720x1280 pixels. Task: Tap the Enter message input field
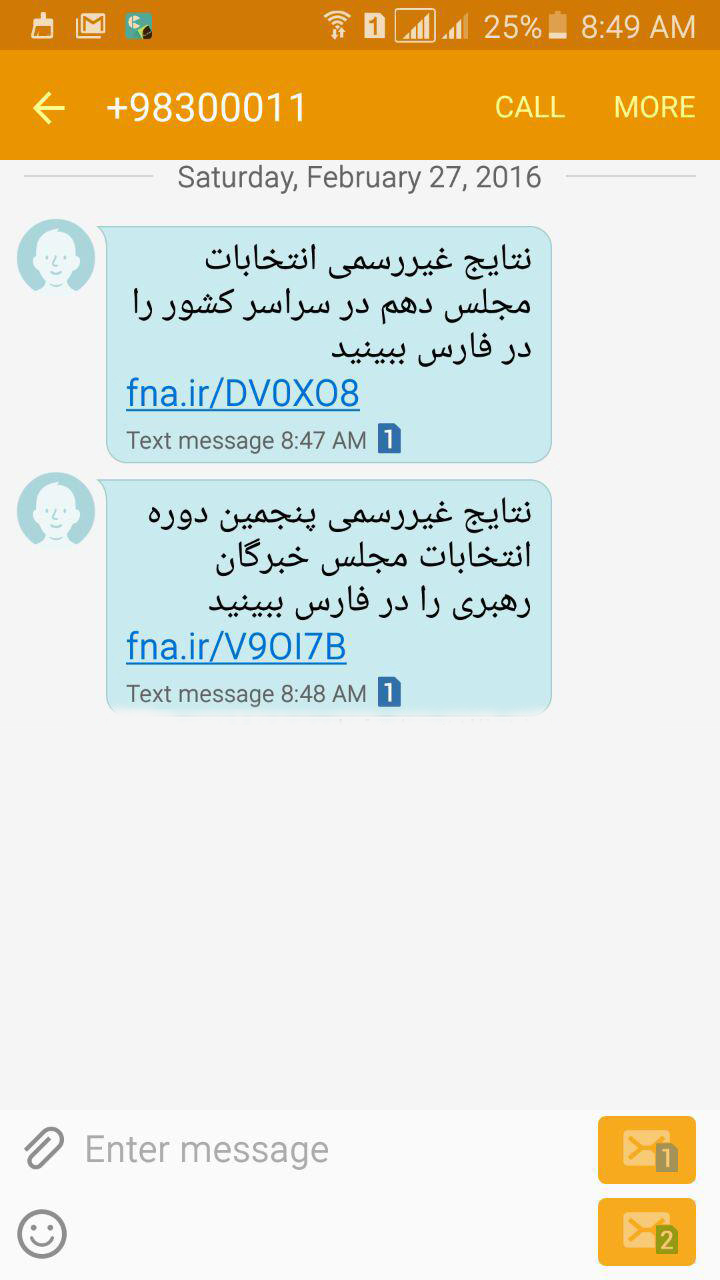300,1149
